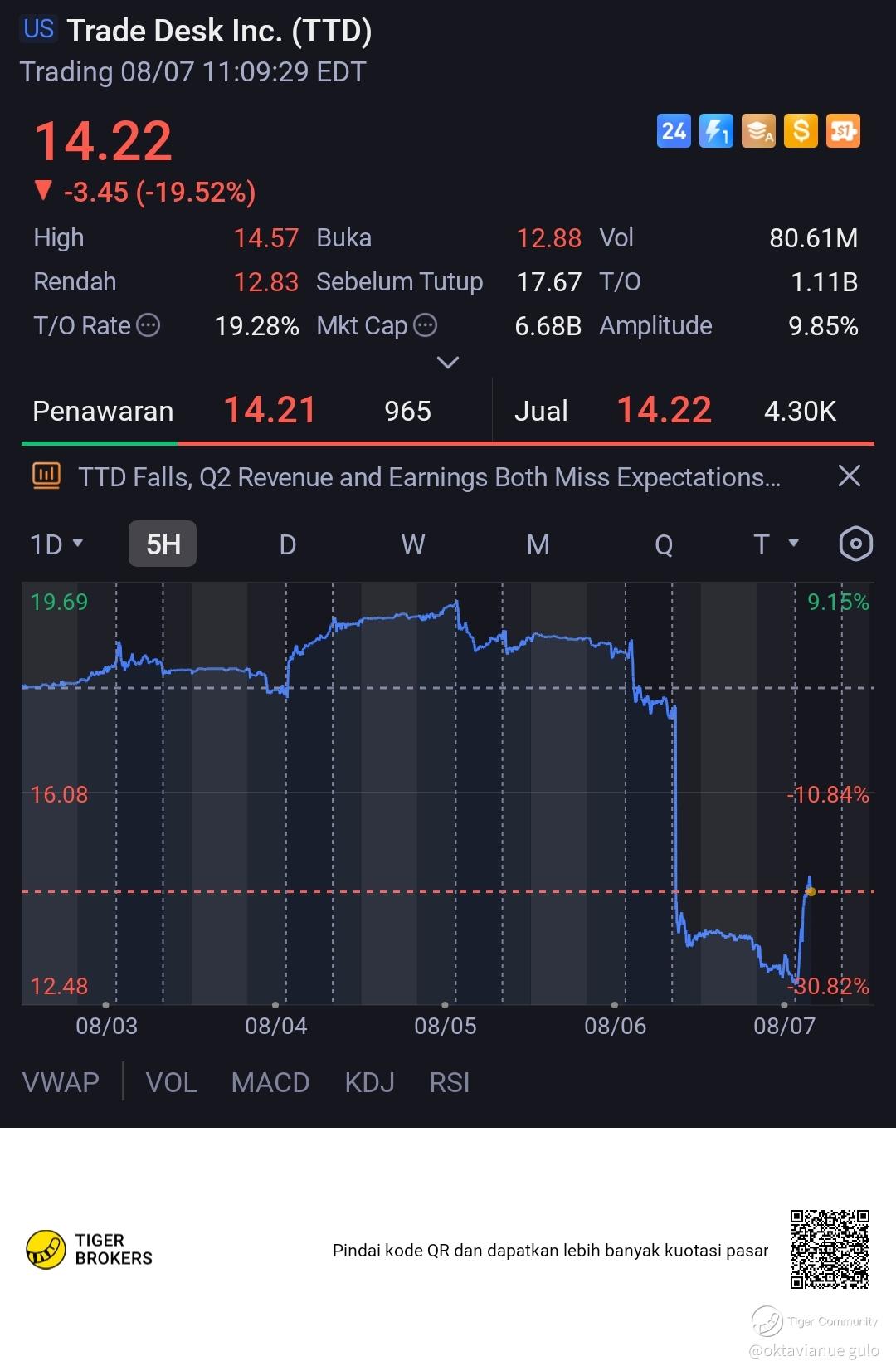This screenshot has height=1371, width=896.
Task: Tap the blue 24 badge icon
Action: click(674, 131)
